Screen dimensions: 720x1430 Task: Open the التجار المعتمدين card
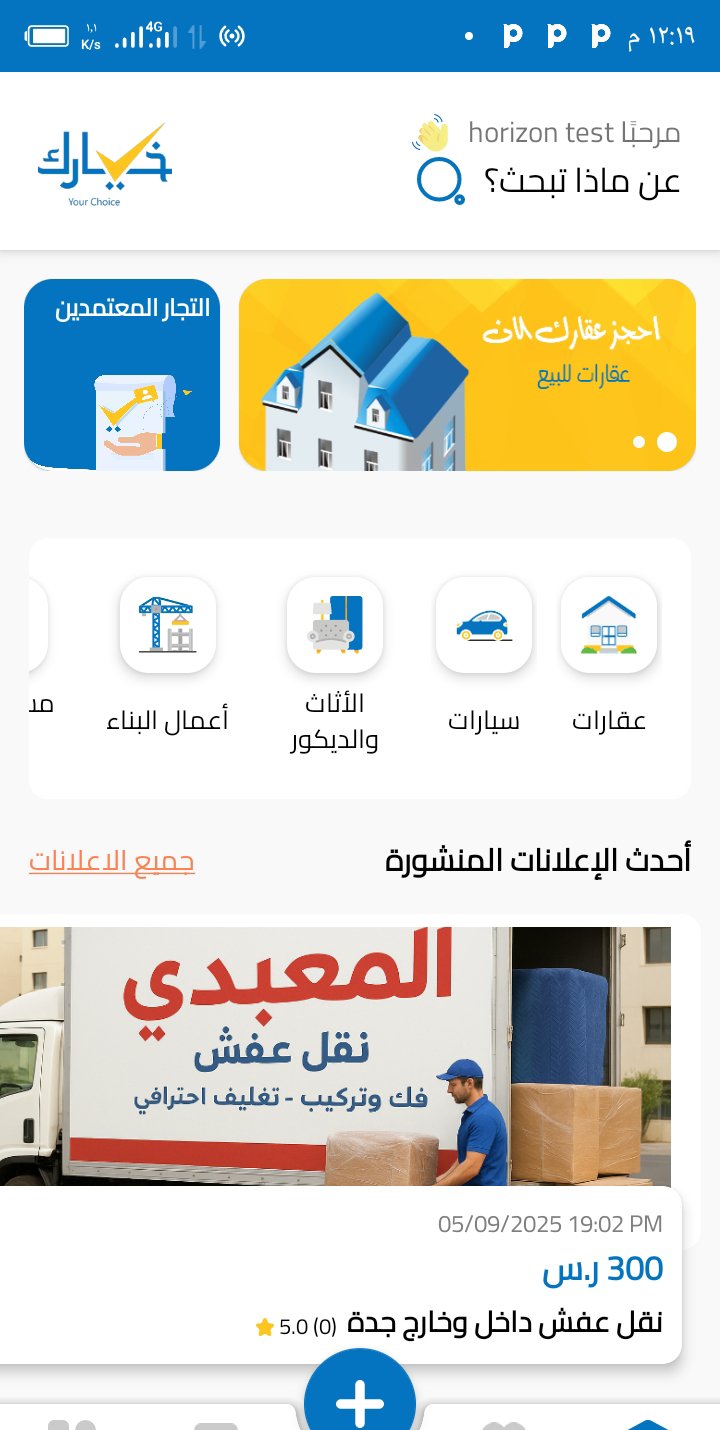[122, 375]
